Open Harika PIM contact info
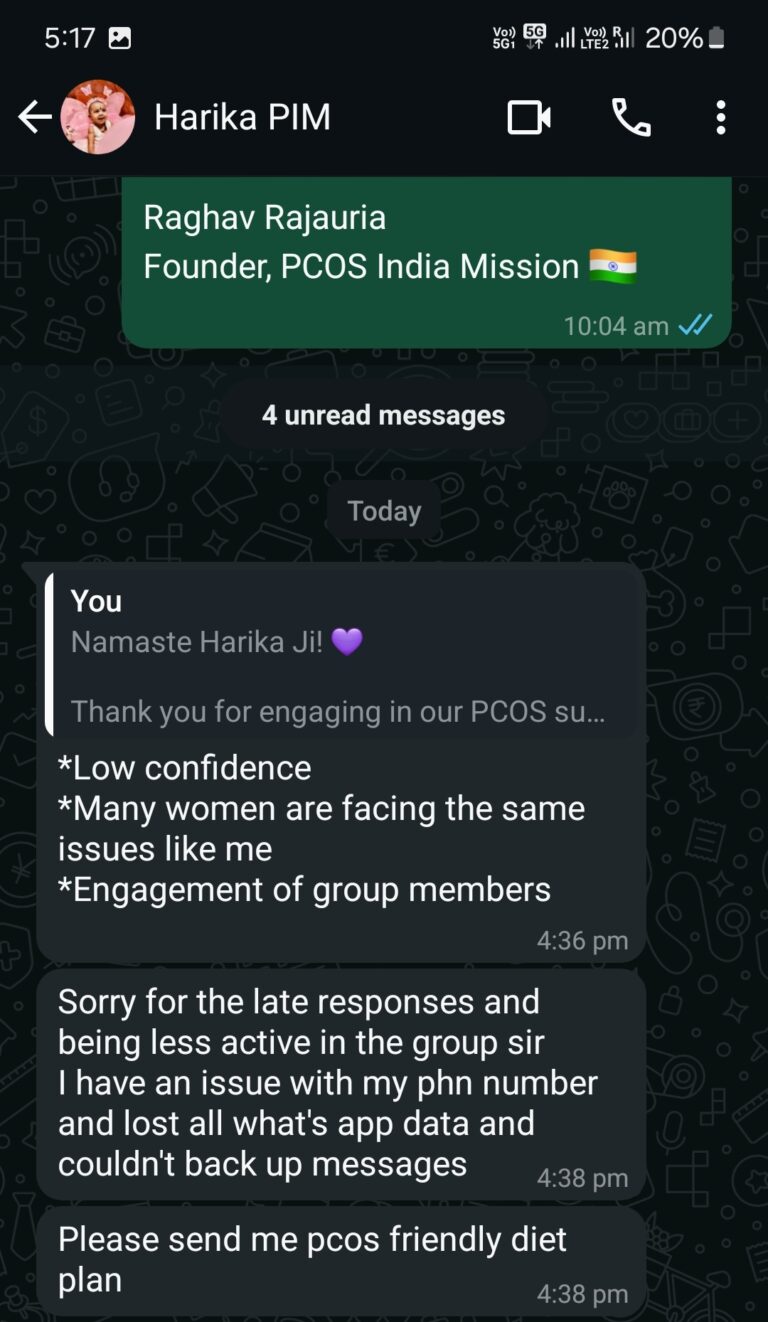This screenshot has height=1322, width=768. pyautogui.click(x=242, y=118)
